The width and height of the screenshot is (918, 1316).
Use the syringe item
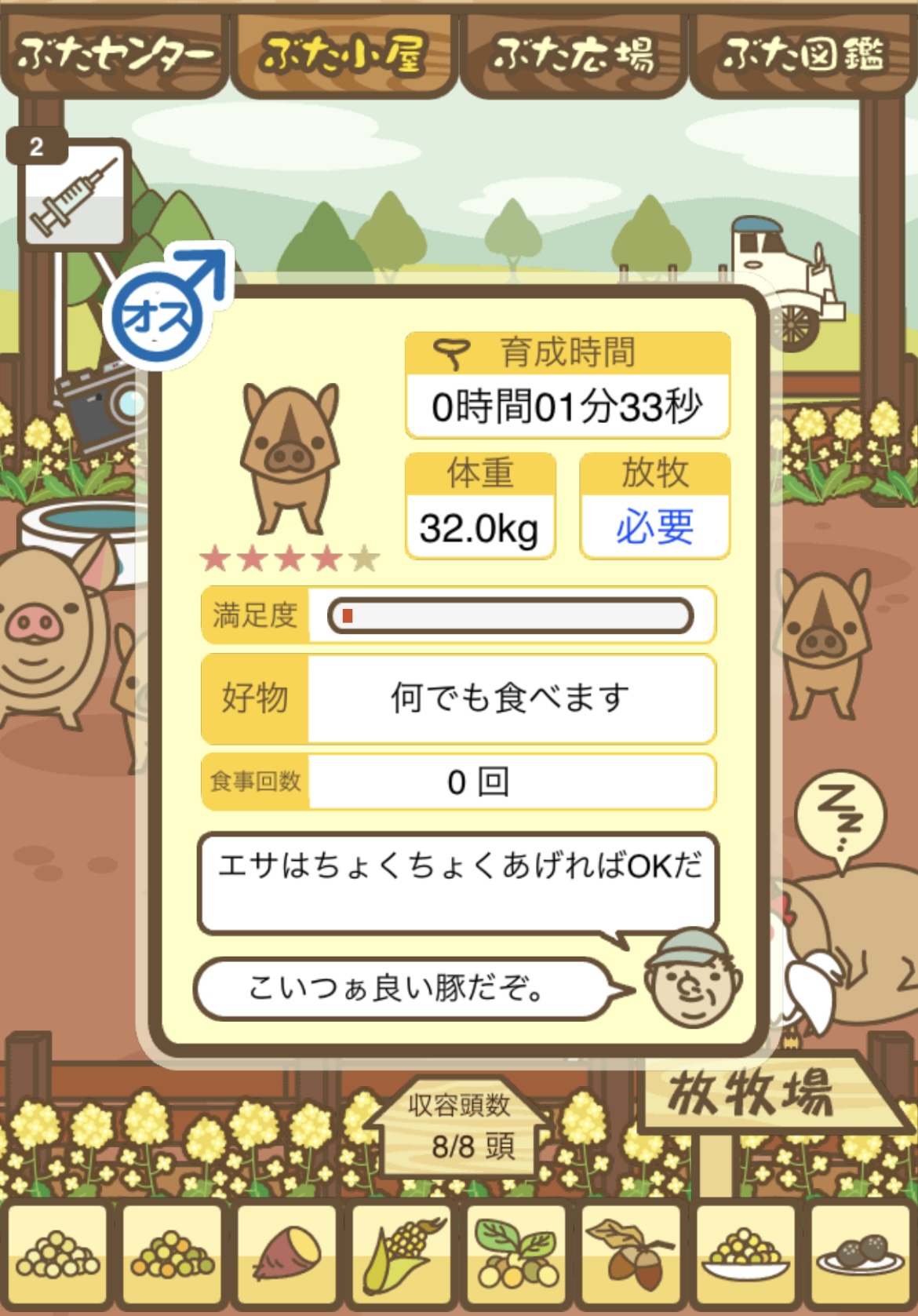(73, 194)
